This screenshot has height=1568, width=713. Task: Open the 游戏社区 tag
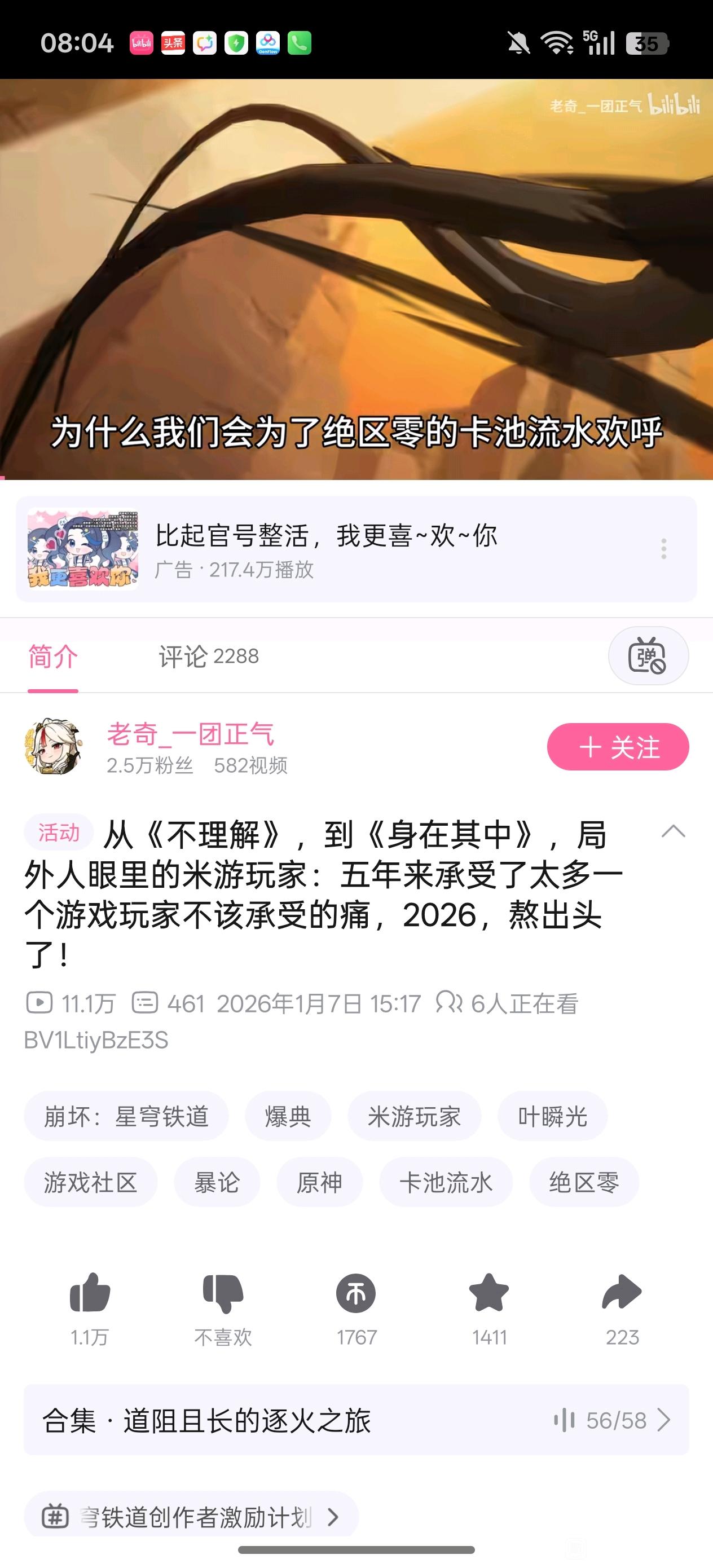coord(90,1182)
